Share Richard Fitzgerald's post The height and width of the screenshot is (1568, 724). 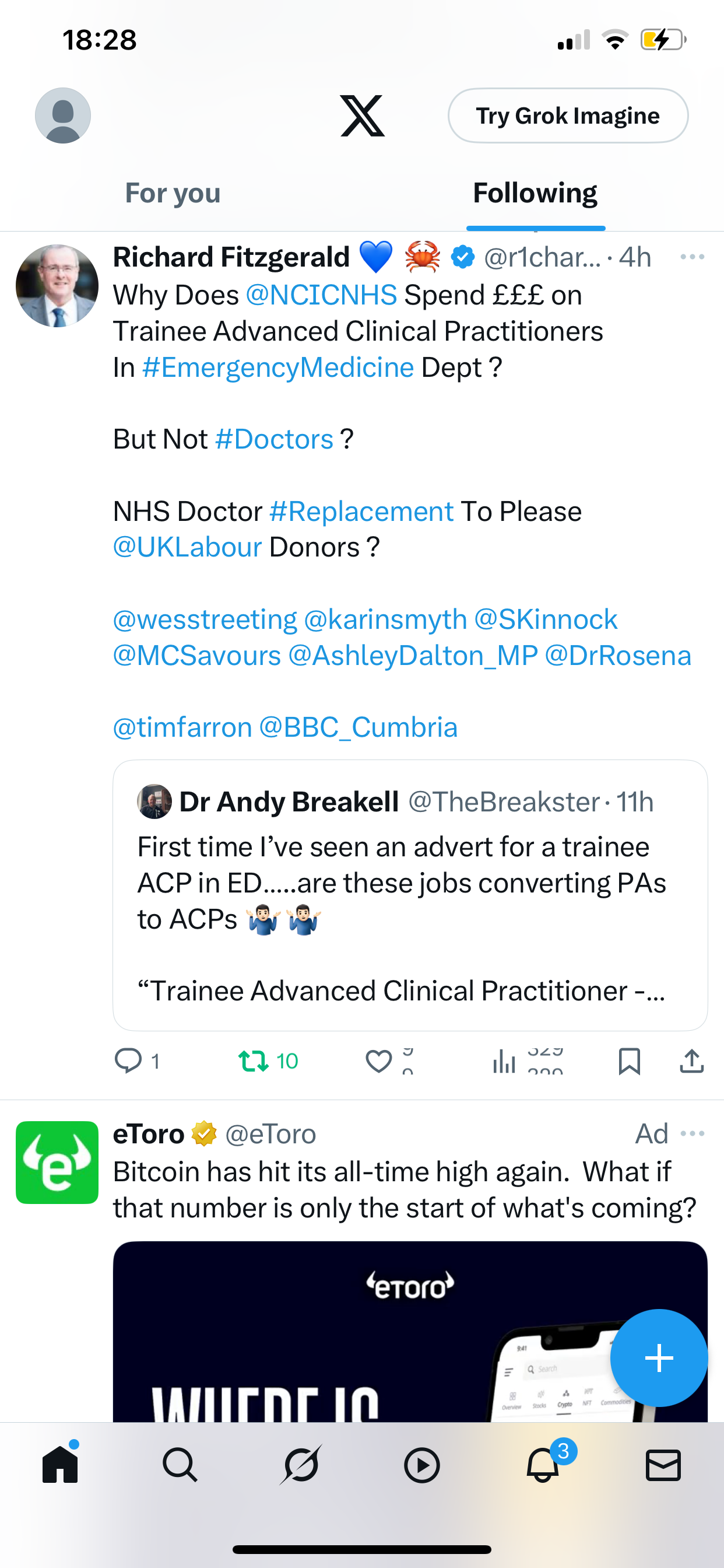pyautogui.click(x=692, y=1061)
